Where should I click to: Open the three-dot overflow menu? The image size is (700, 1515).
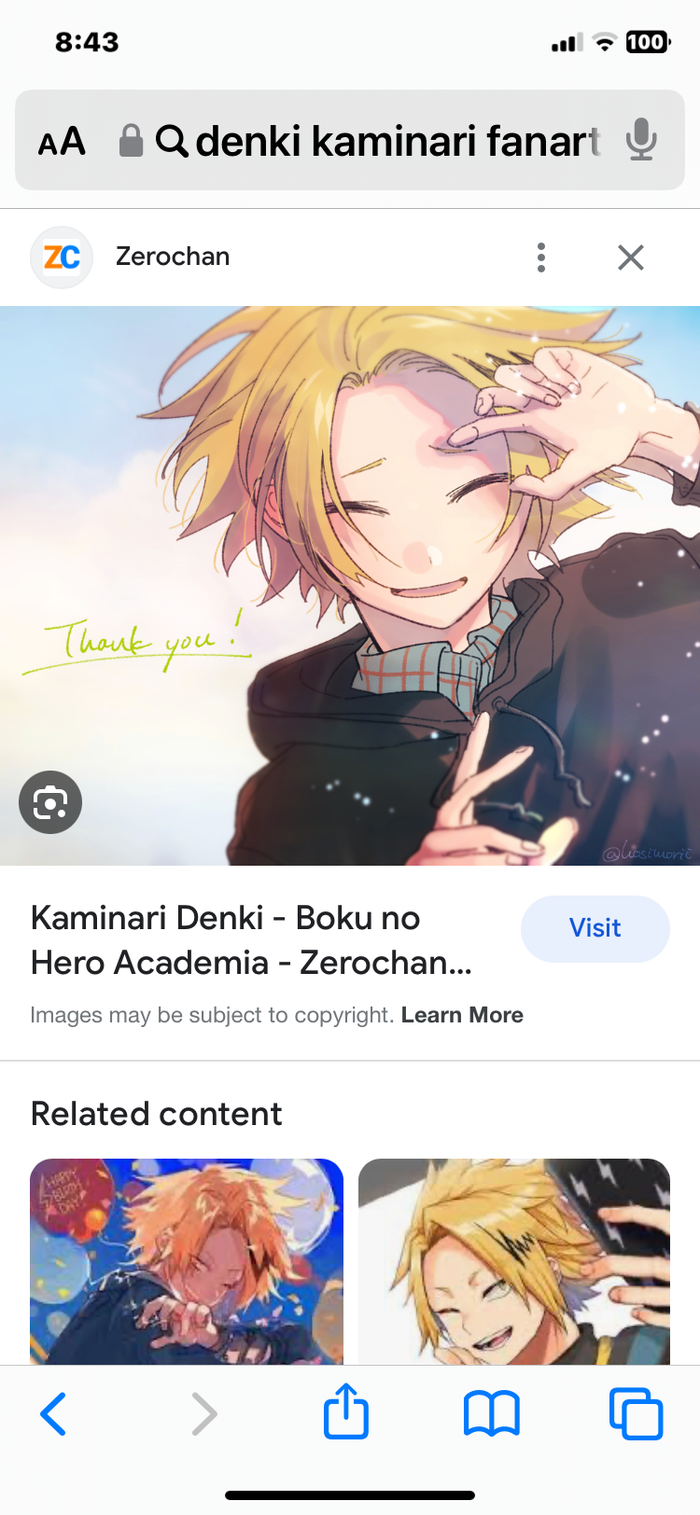541,257
